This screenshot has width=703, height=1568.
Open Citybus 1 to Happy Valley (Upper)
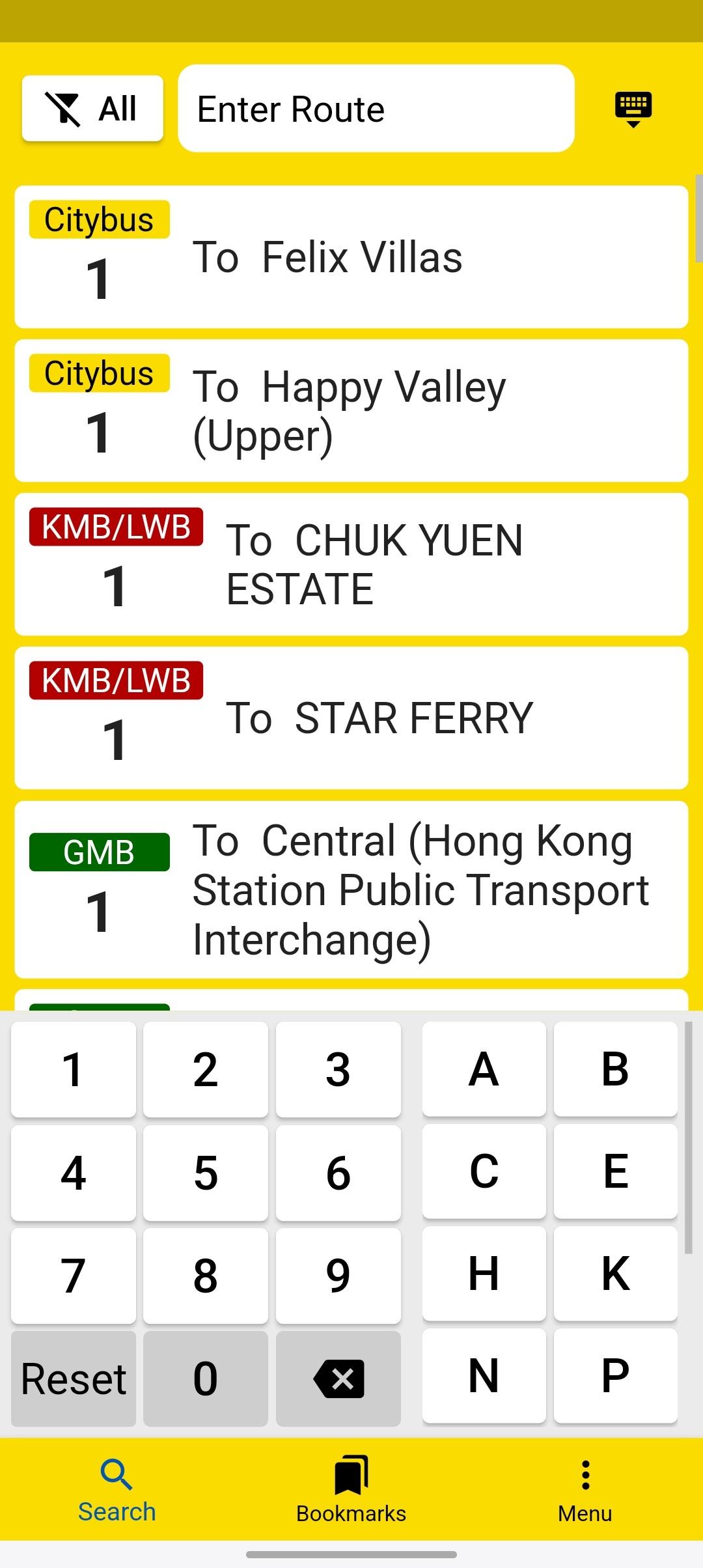point(351,411)
